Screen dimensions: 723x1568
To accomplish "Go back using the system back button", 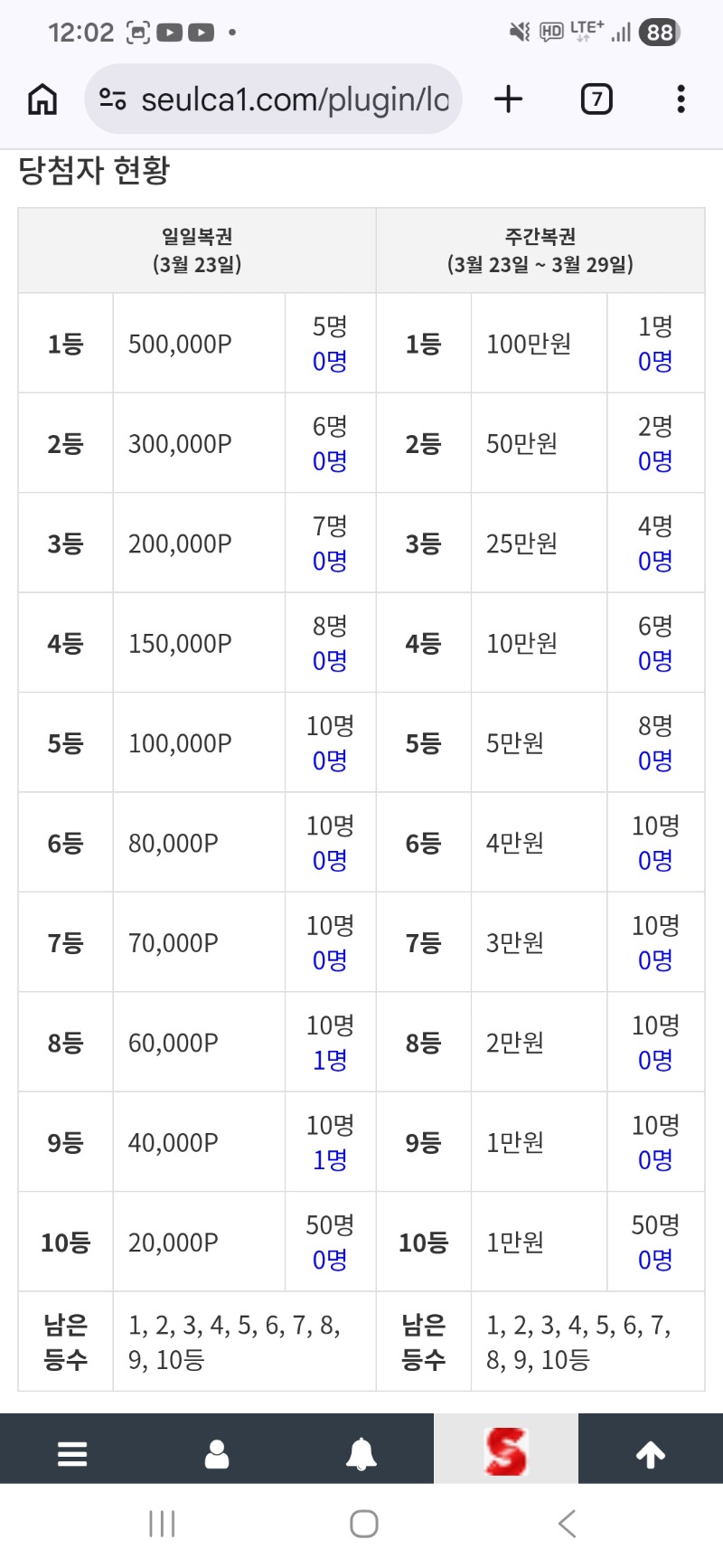I will tap(567, 1524).
